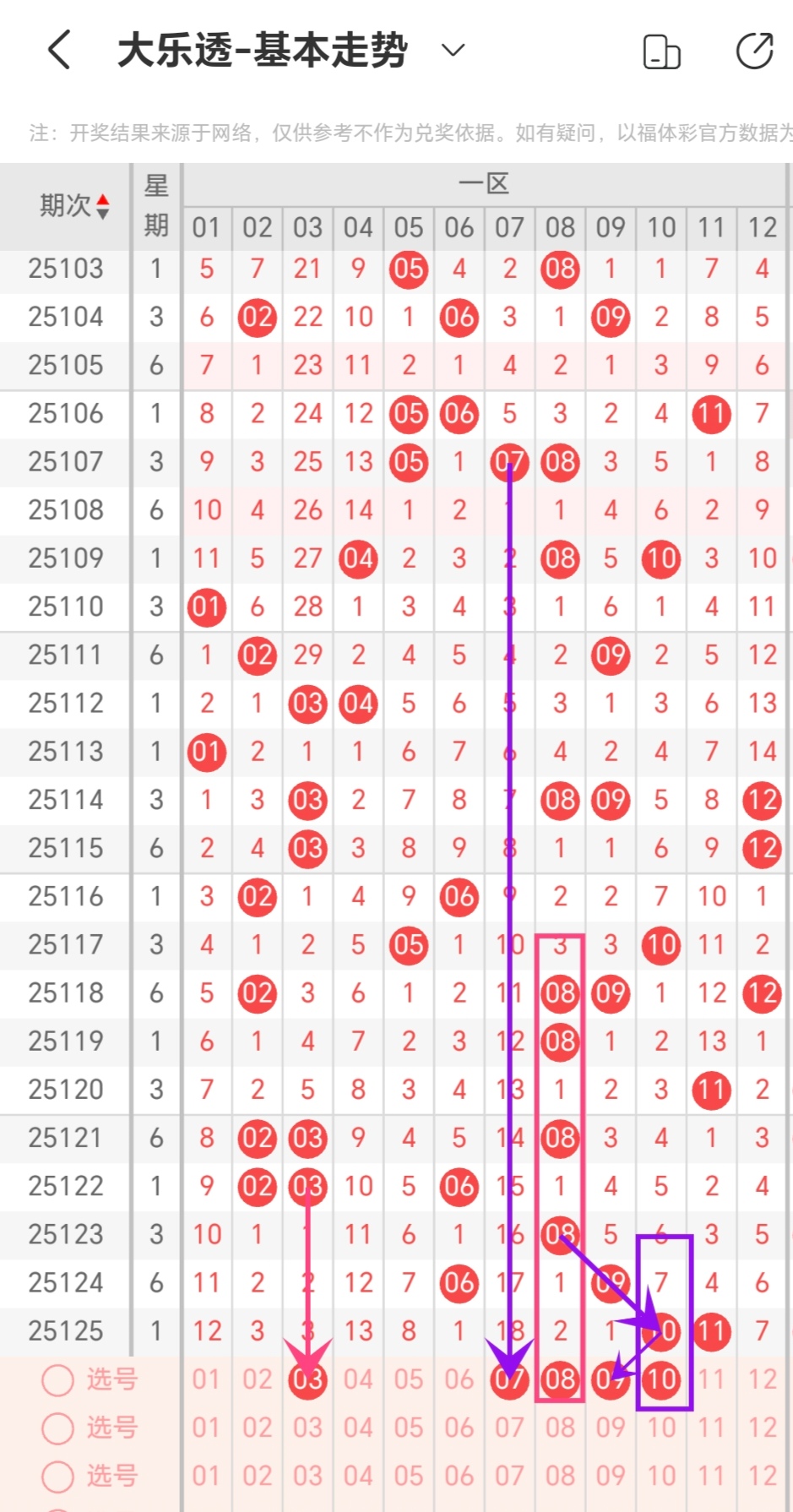Unpick number 10 in the 选号 row
Screen dimensions: 793x1512
coord(661,1379)
